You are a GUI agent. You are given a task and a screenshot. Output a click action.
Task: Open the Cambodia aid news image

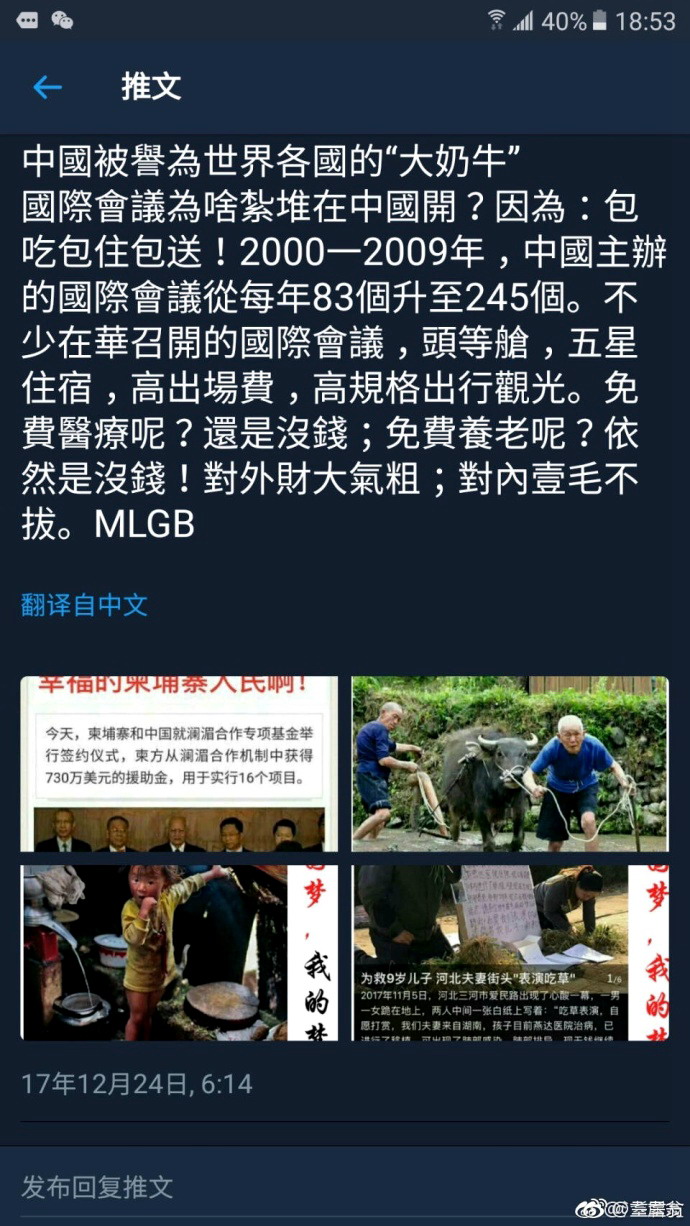[179, 764]
